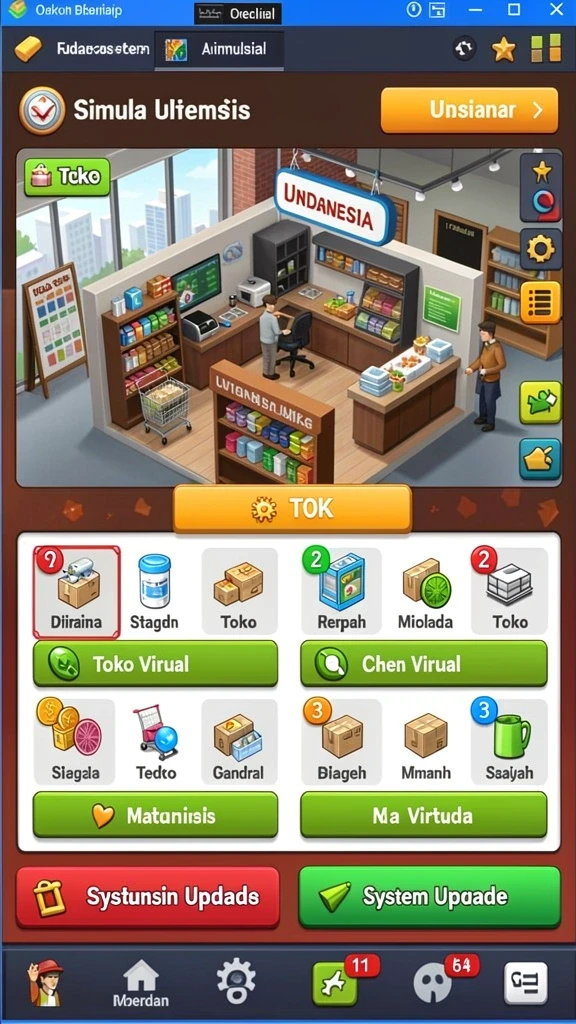Select the Miolada box item
Image resolution: width=576 pixels, height=1024 pixels.
[x=425, y=593]
